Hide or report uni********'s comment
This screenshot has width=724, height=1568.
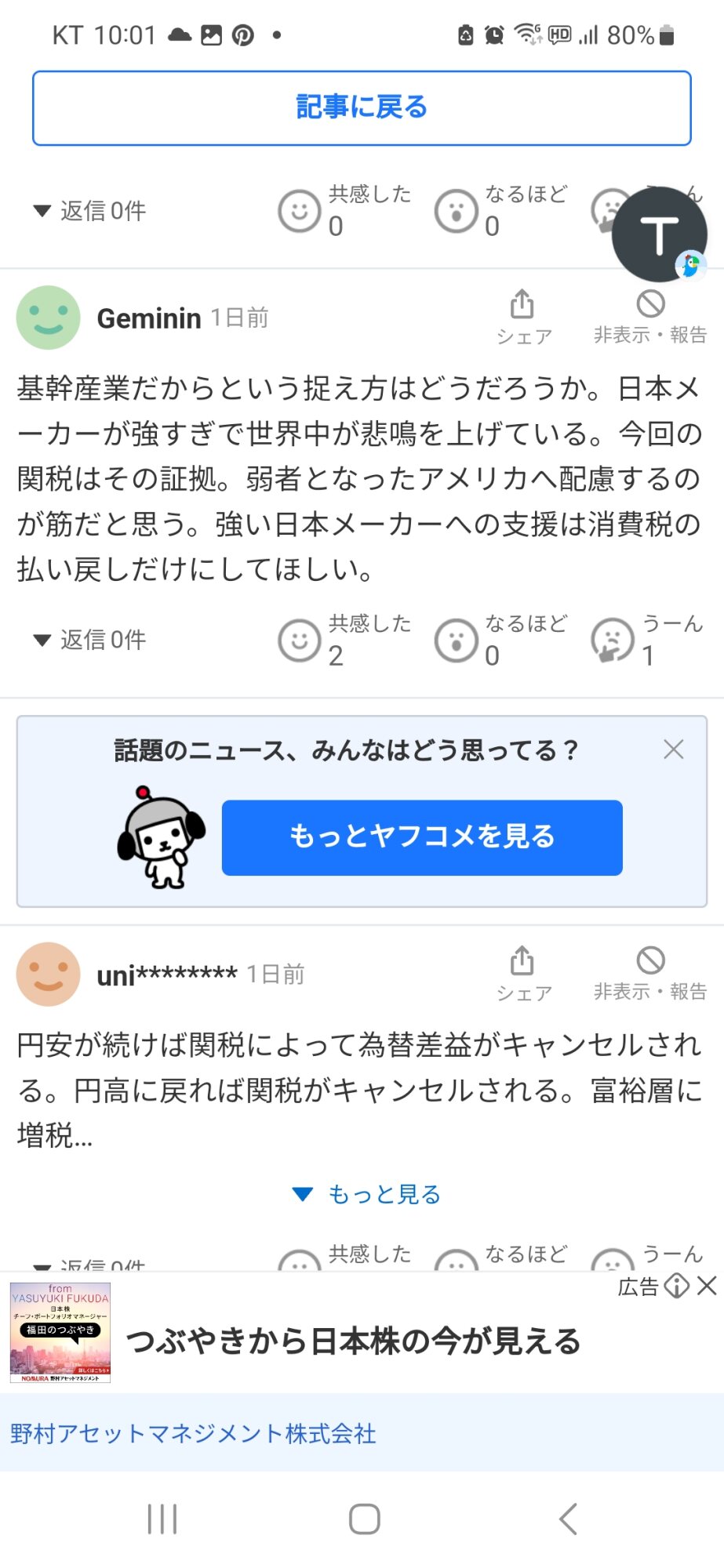(650, 972)
